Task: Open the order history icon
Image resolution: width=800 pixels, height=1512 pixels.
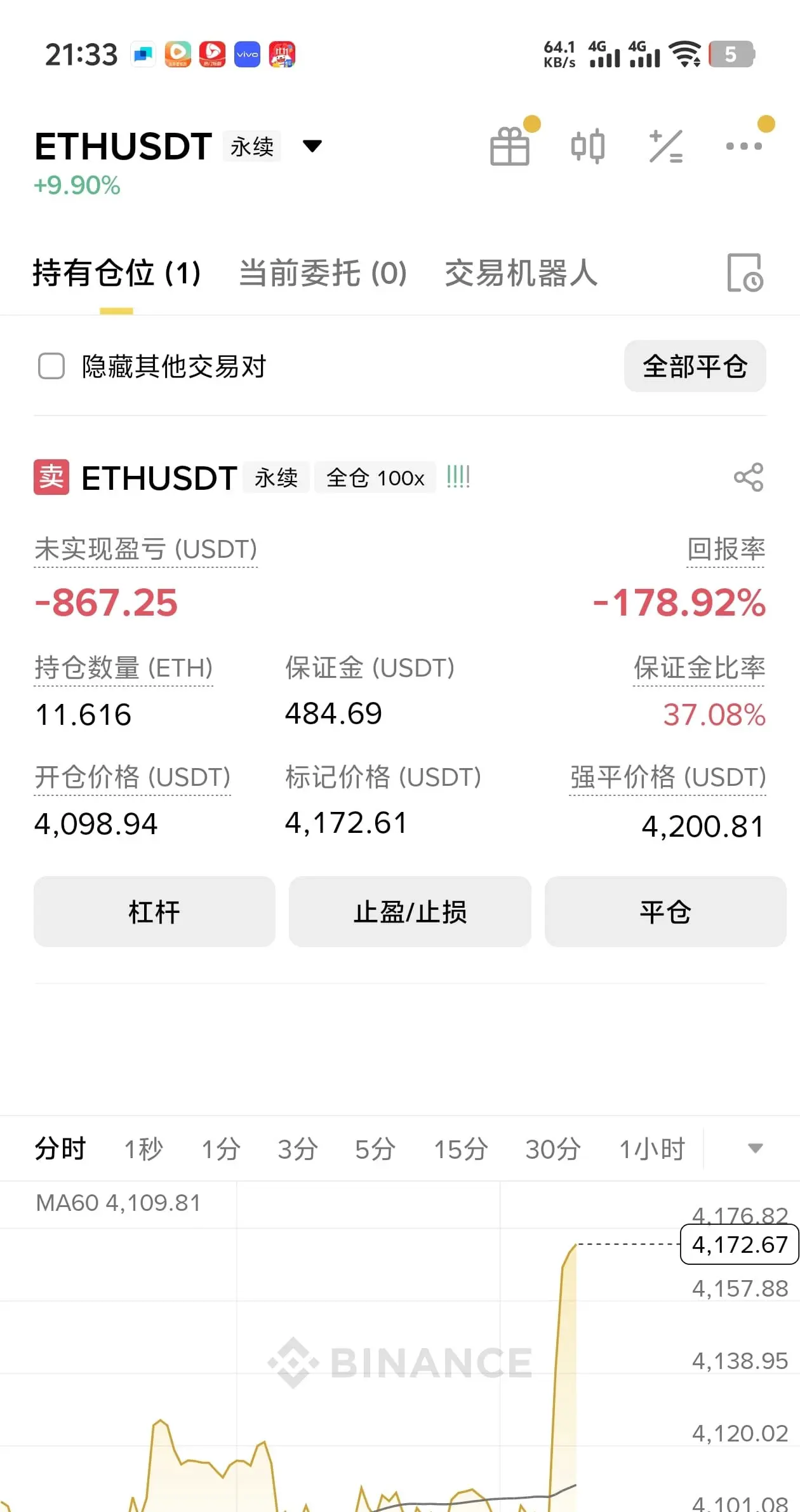Action: [744, 273]
